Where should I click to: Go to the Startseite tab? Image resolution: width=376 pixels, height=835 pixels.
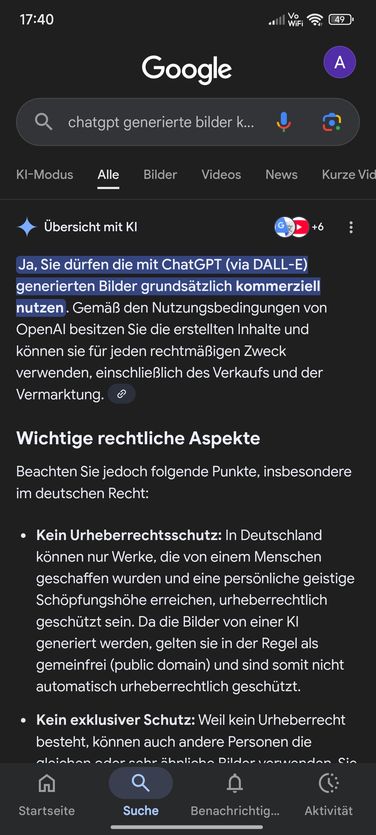point(47,795)
